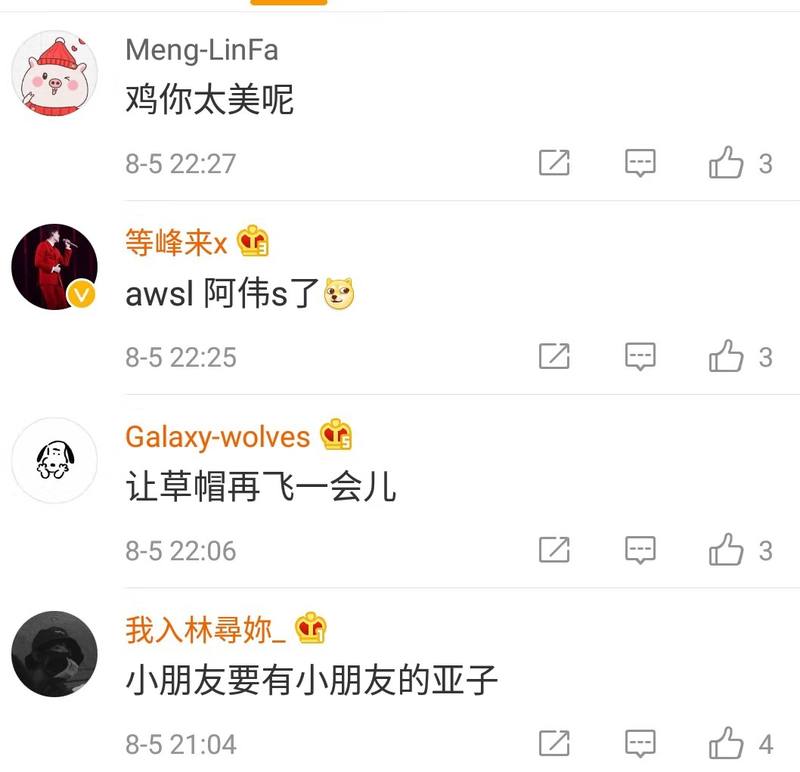Repost Meng-LinFa's comment

[x=554, y=163]
